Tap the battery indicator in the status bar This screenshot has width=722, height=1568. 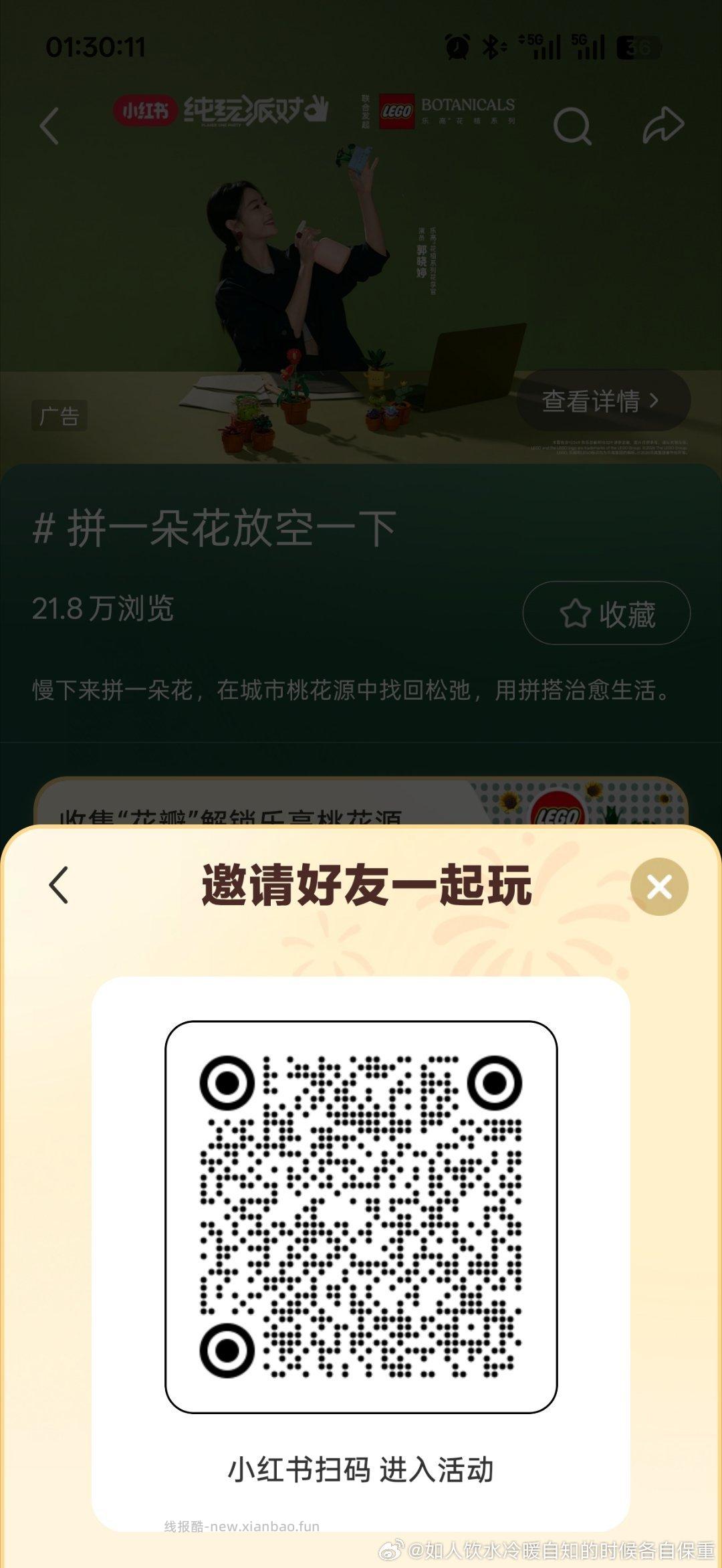[638, 45]
